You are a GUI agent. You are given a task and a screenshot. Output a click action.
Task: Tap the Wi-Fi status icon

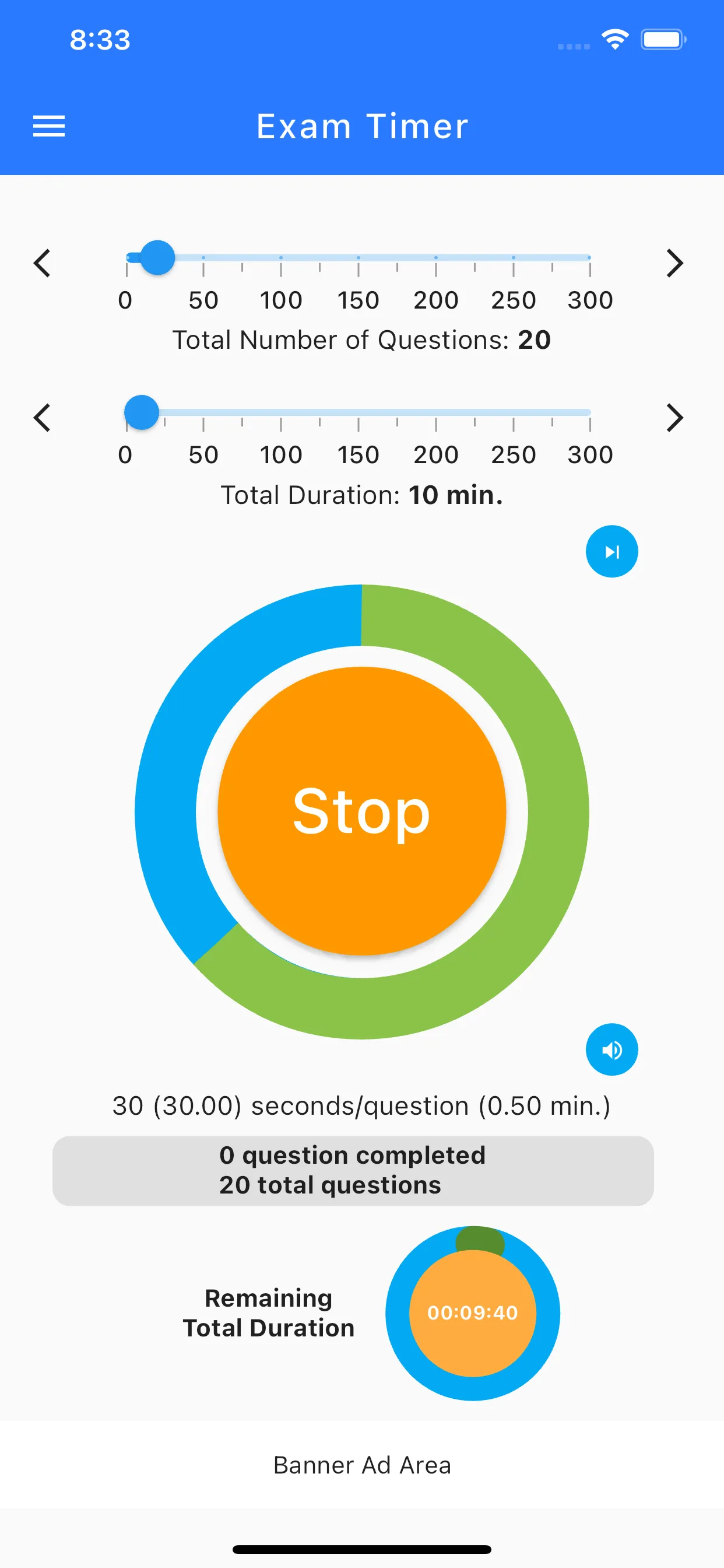coord(614,38)
